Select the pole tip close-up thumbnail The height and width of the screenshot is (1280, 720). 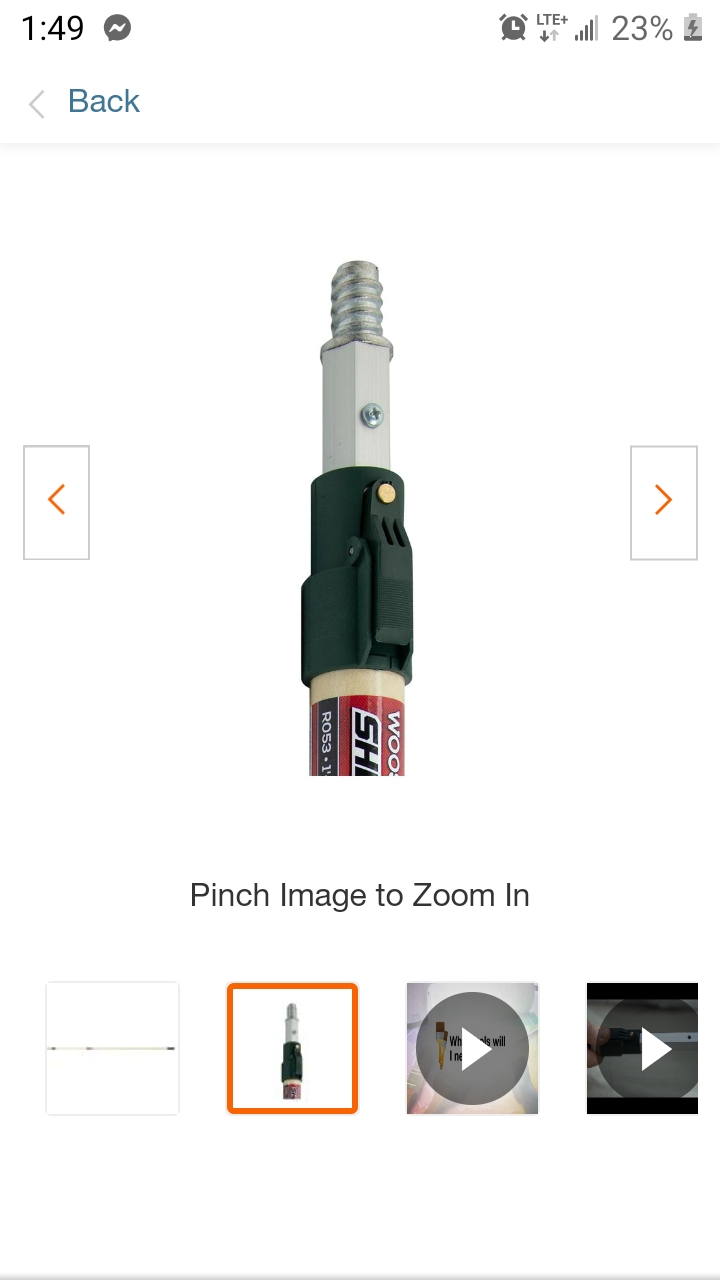292,1048
